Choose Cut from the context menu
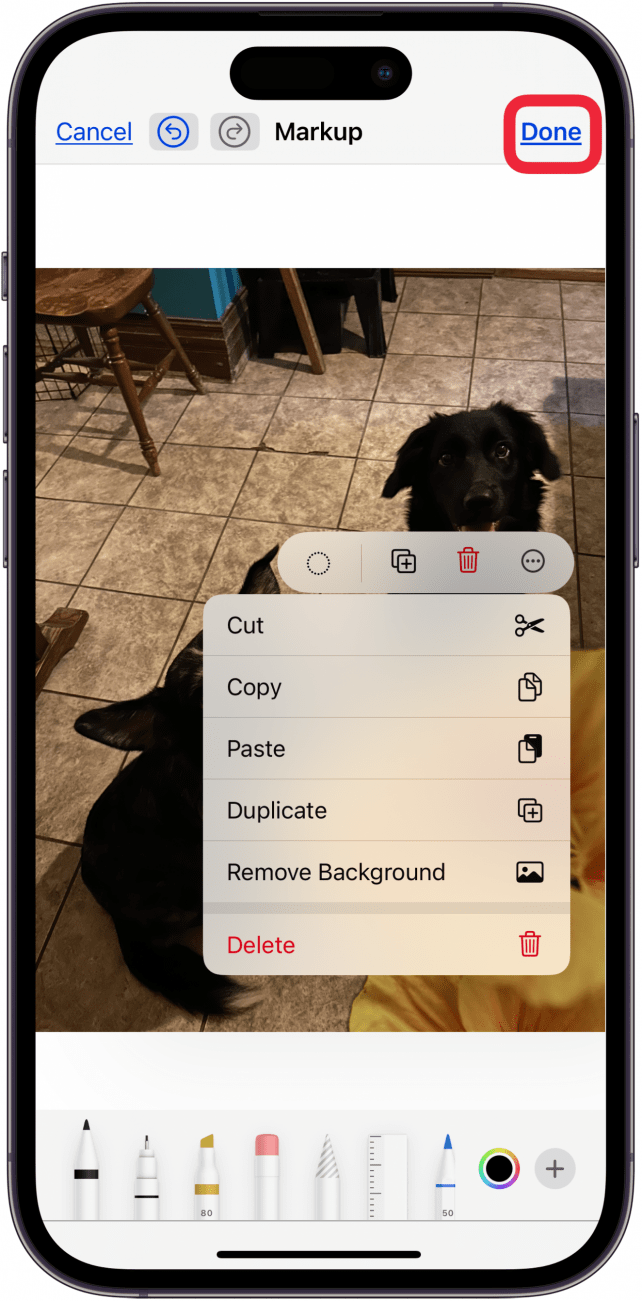642x1301 pixels. pos(386,626)
